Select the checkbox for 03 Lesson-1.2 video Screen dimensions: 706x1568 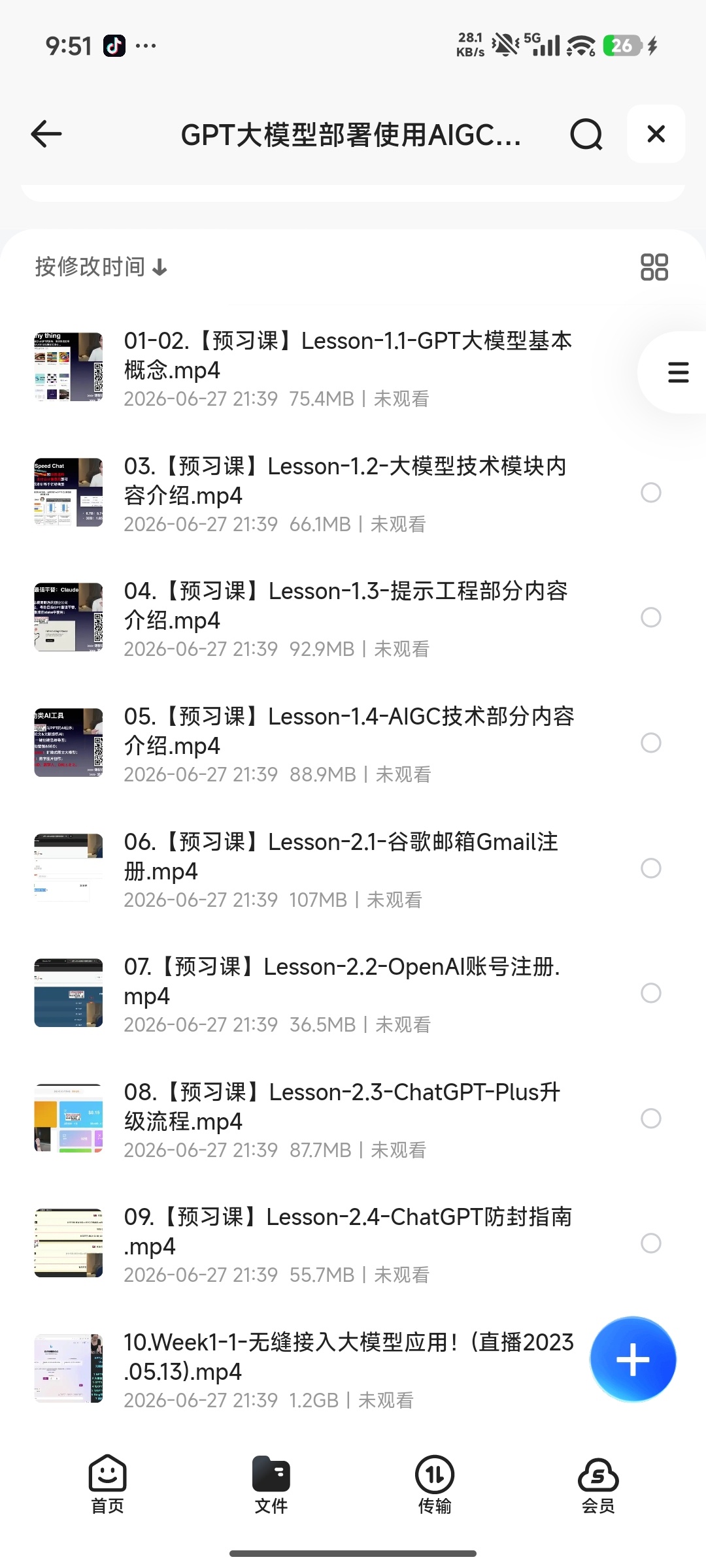click(x=650, y=493)
